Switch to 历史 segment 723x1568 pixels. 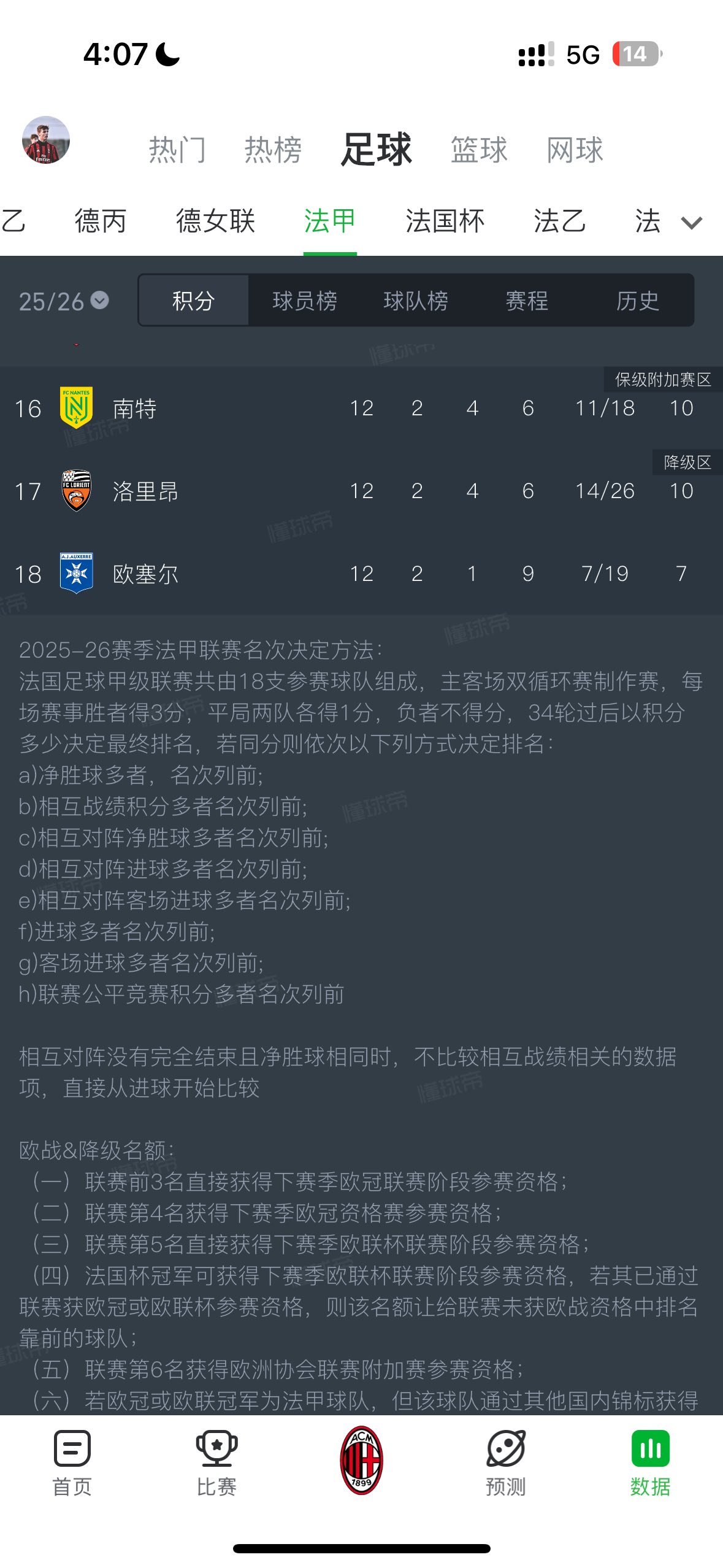coord(637,301)
